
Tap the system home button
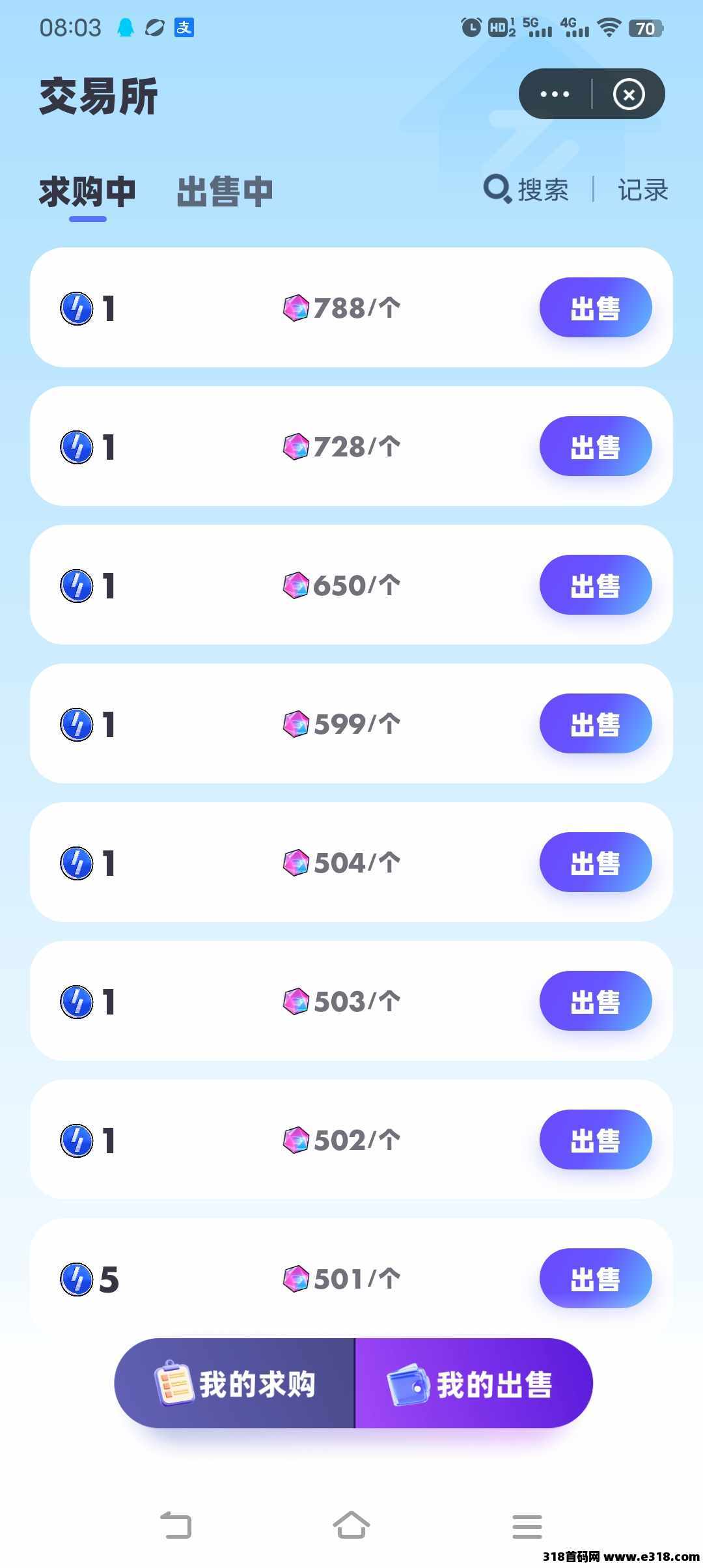coord(351,1525)
